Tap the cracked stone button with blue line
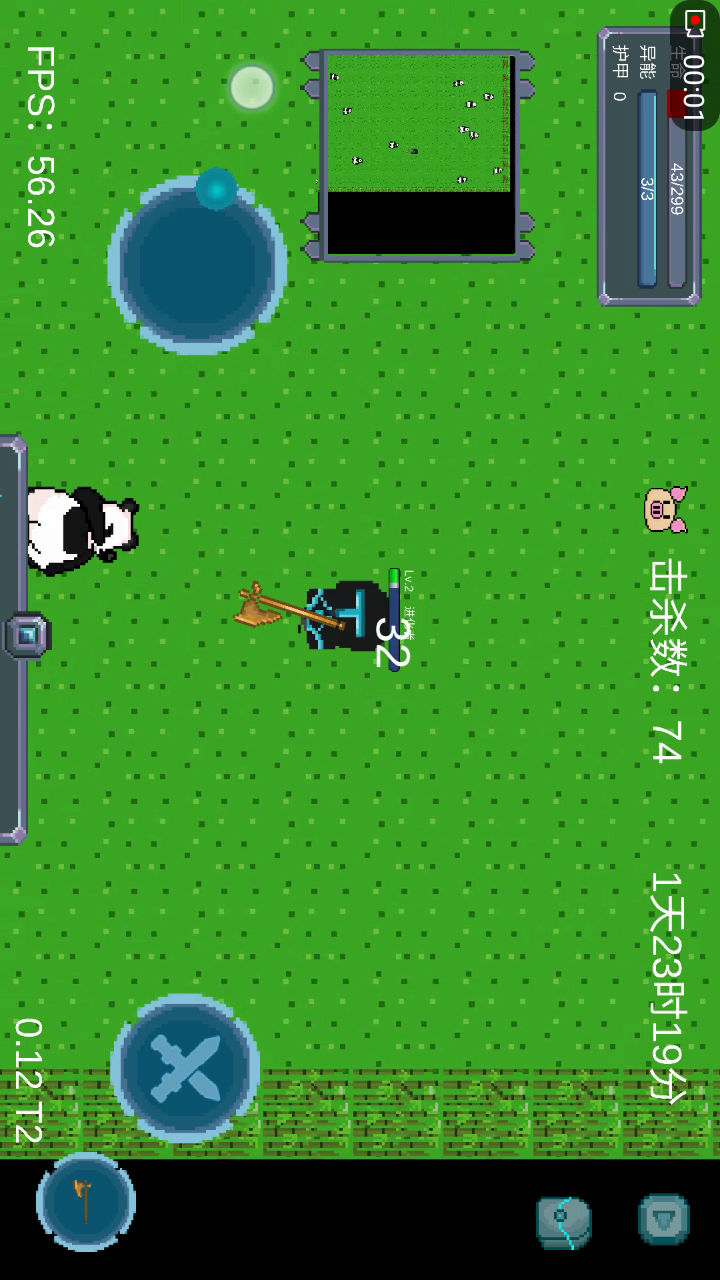The image size is (720, 1280). point(564,1223)
